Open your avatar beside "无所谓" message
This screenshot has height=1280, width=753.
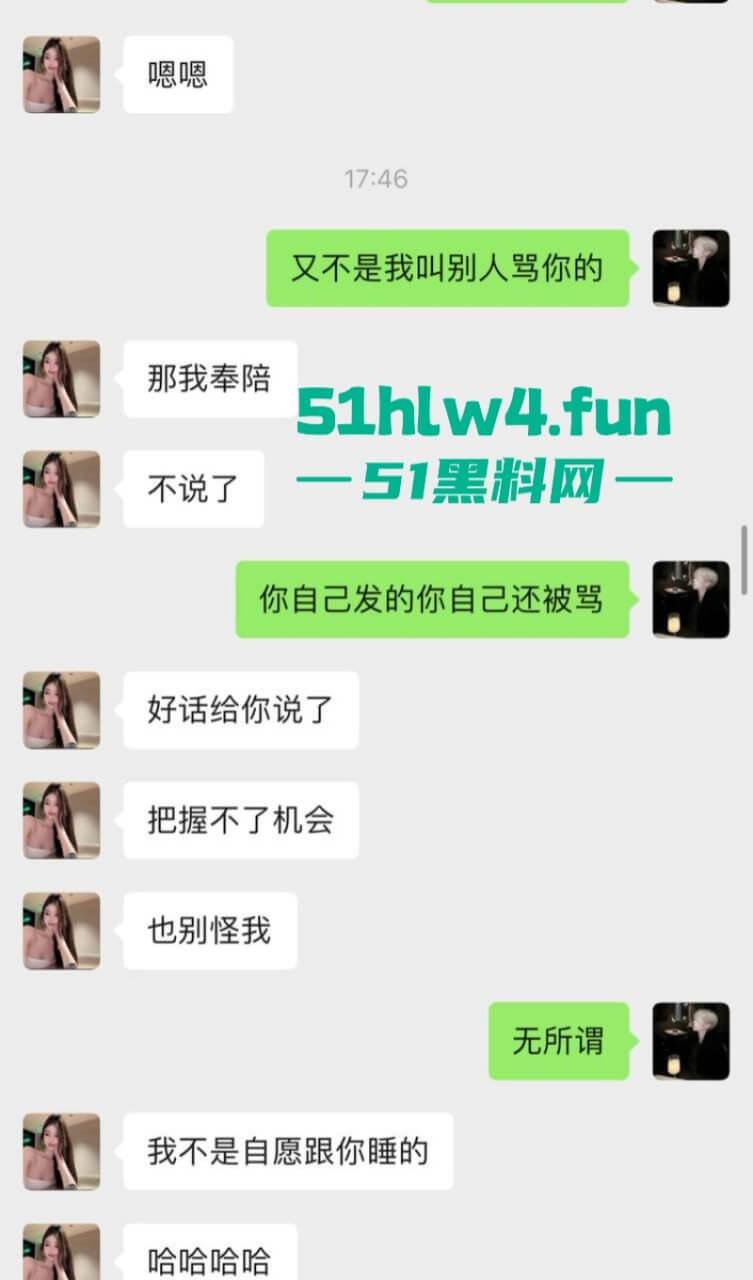click(689, 1043)
